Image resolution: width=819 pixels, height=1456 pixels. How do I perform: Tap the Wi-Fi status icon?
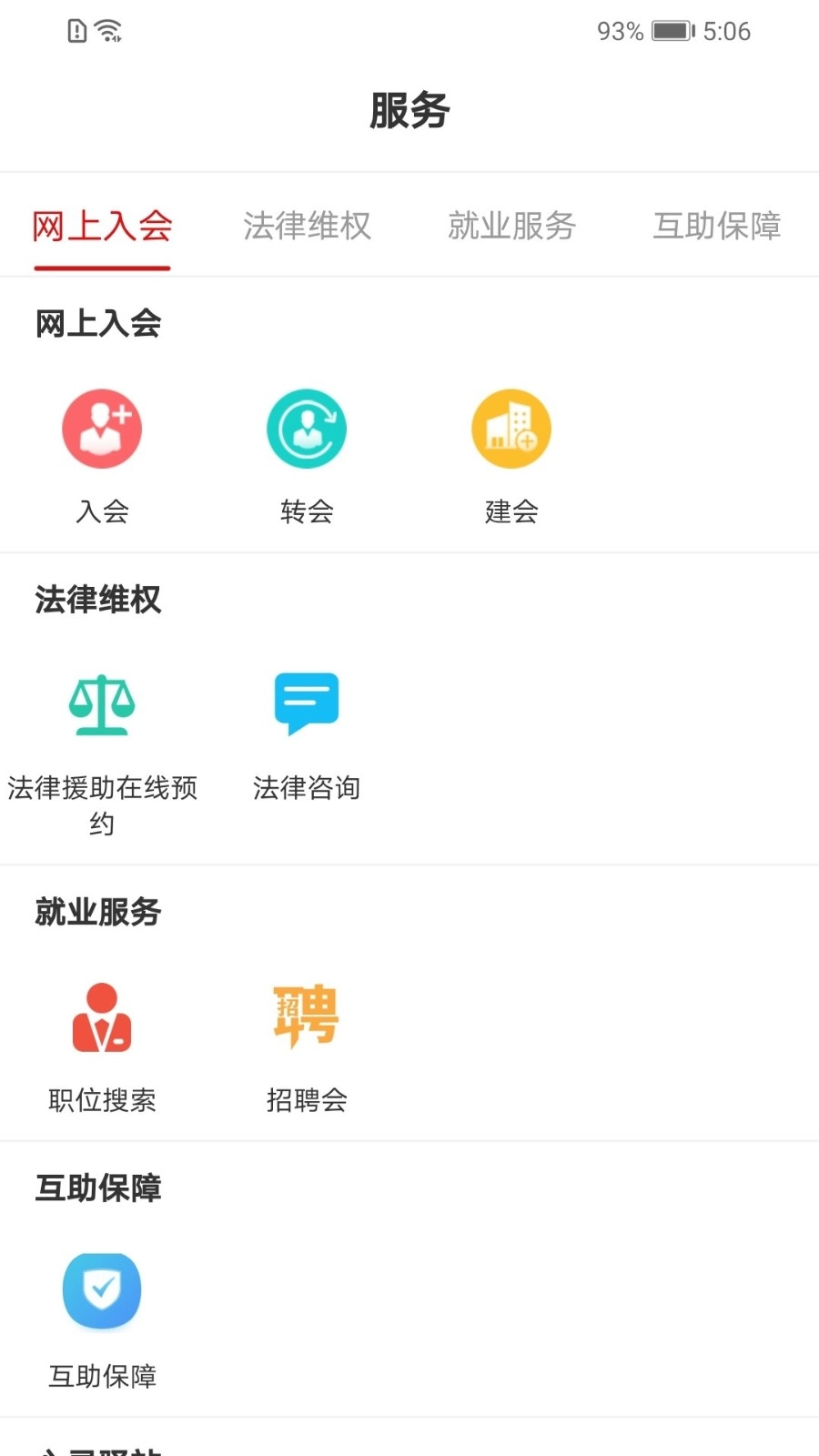pos(109,30)
